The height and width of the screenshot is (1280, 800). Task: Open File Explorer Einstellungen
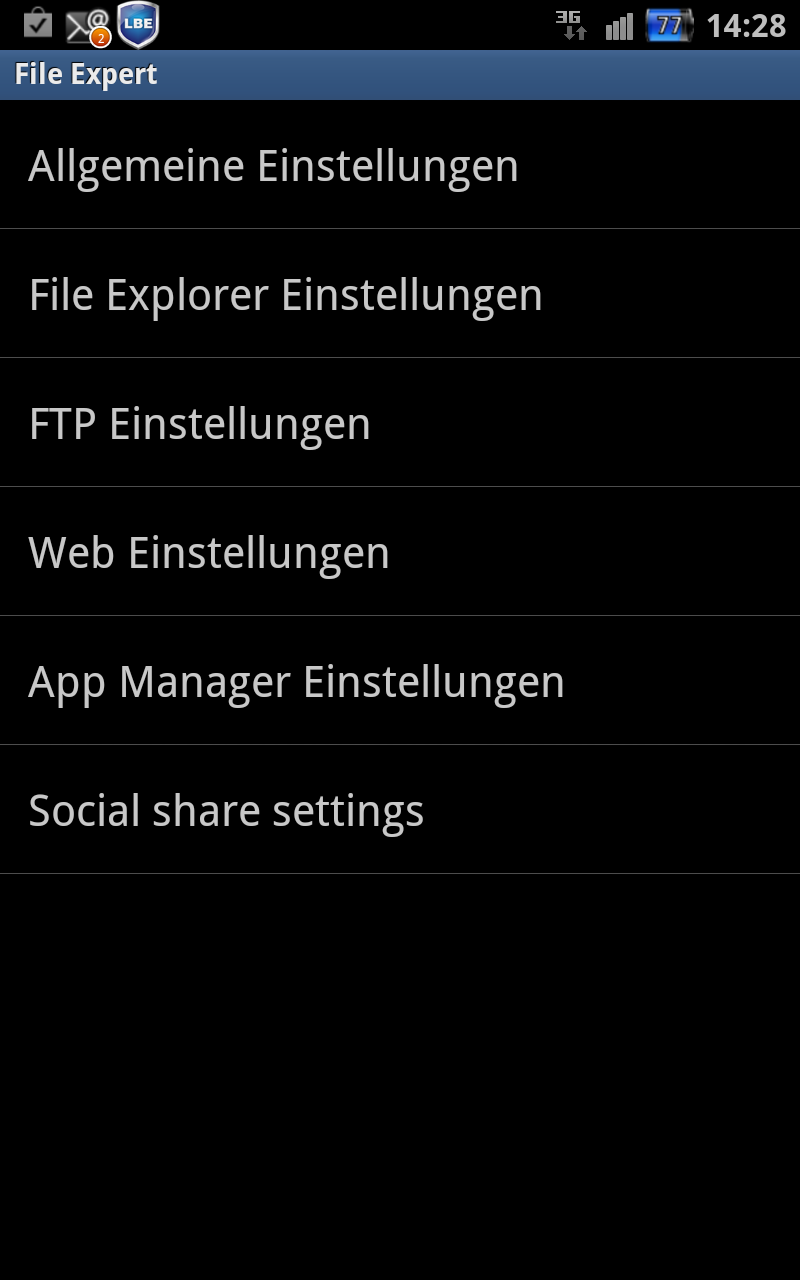(400, 294)
